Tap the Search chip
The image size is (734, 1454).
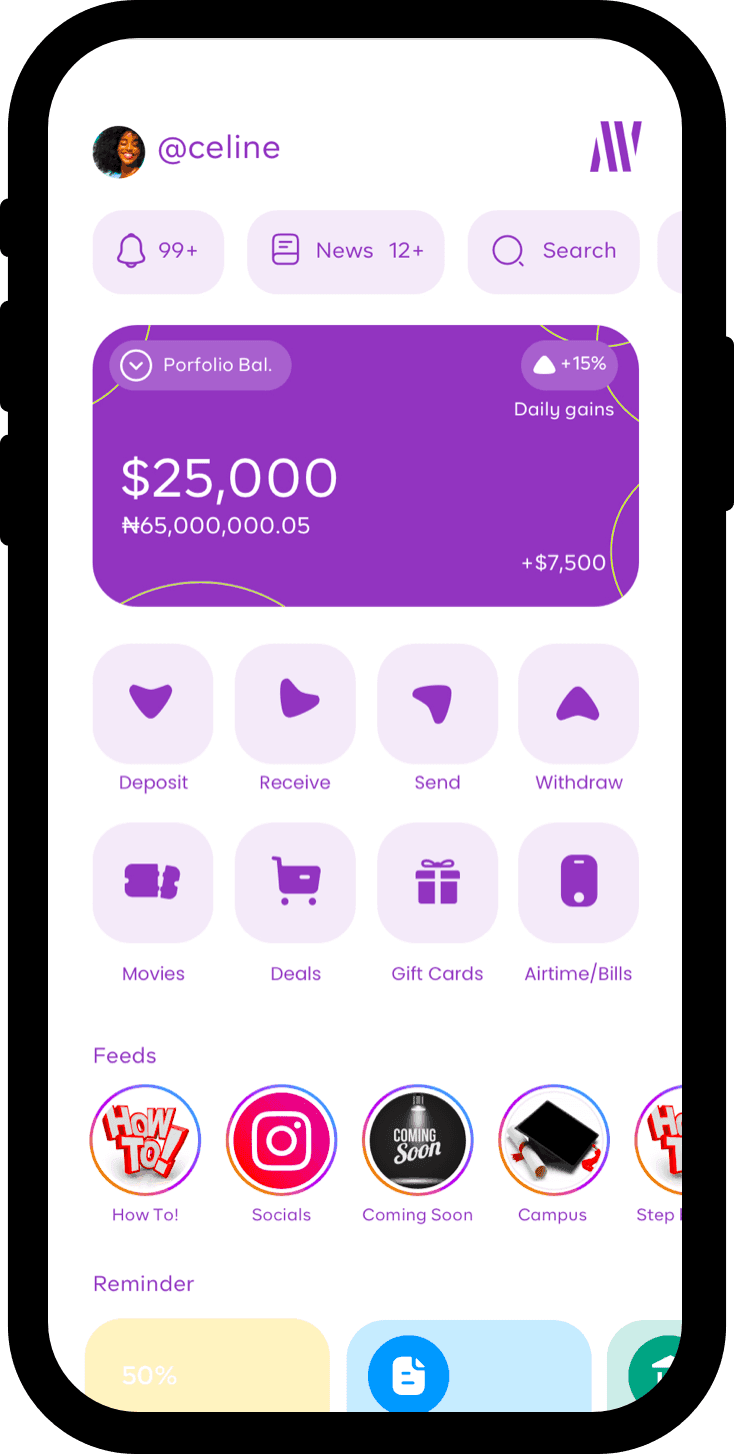click(x=553, y=251)
